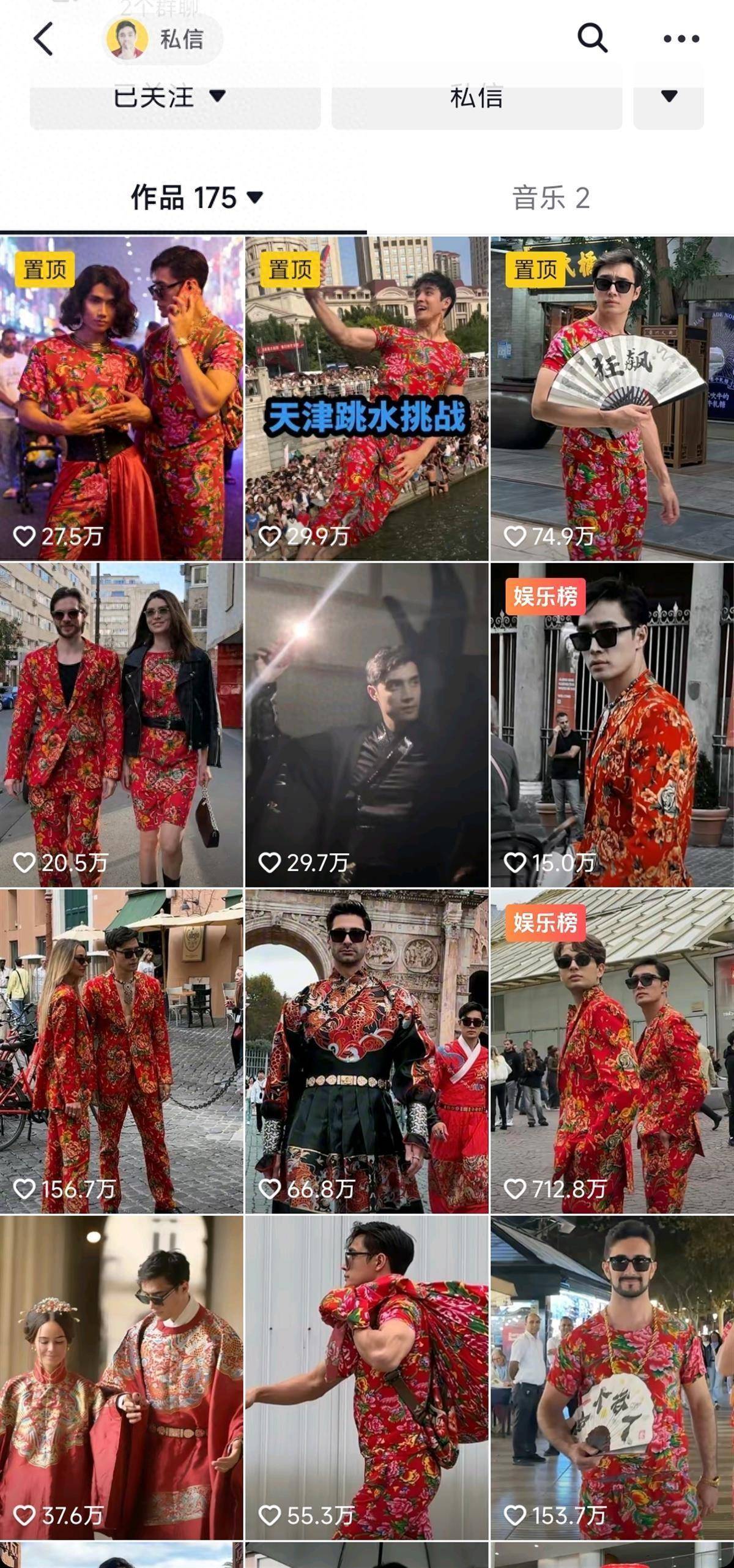Open the 作品 175 sort dropdown

pyautogui.click(x=196, y=198)
